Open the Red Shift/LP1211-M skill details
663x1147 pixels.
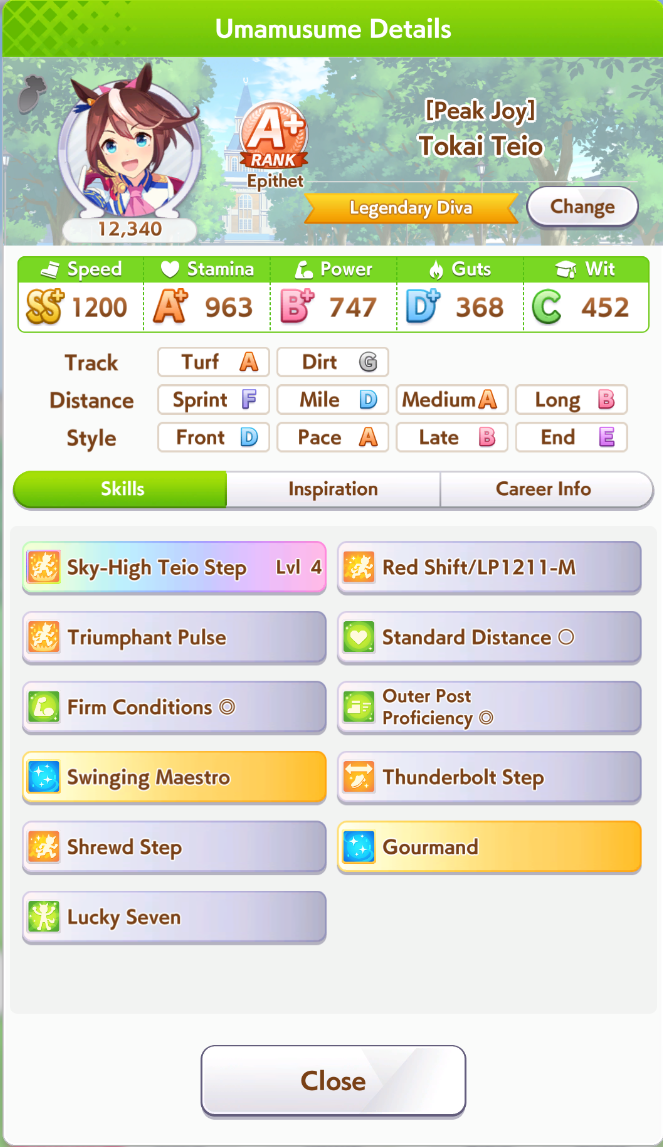489,568
